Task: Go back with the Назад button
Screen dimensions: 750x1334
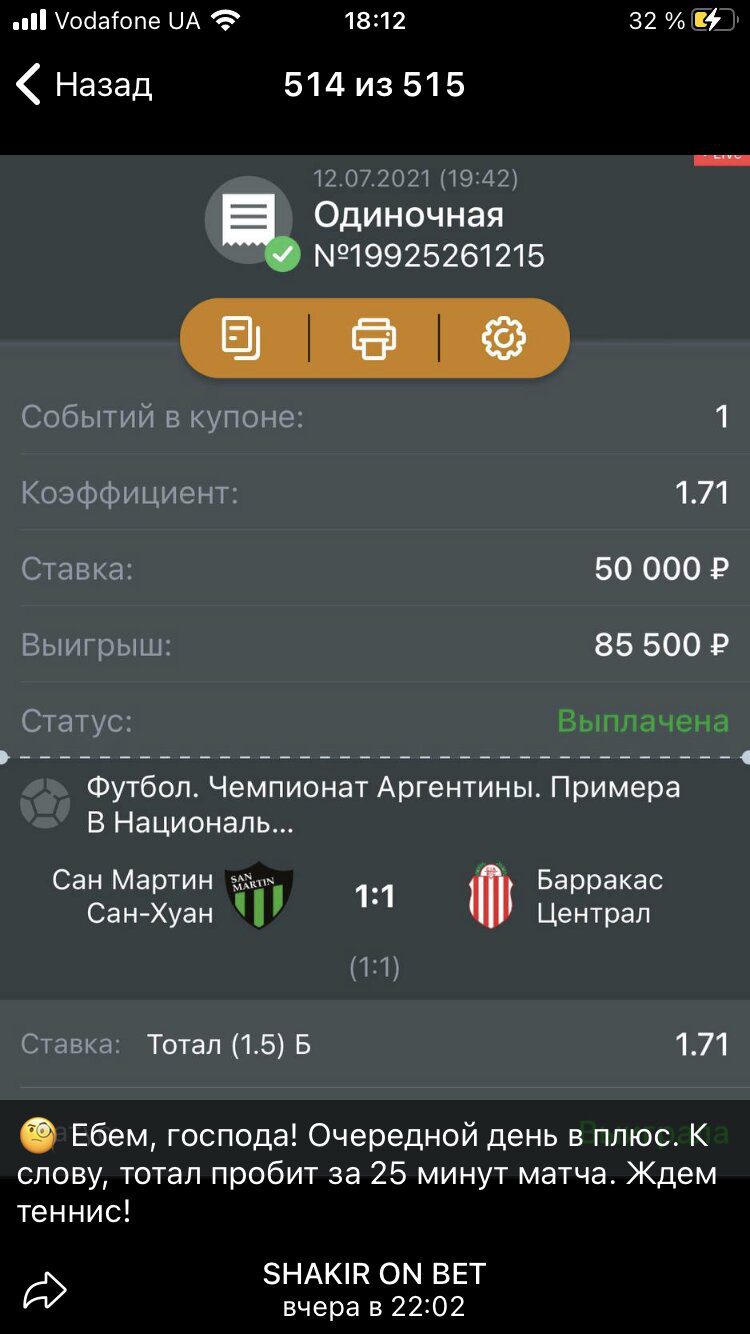Action: click(84, 85)
